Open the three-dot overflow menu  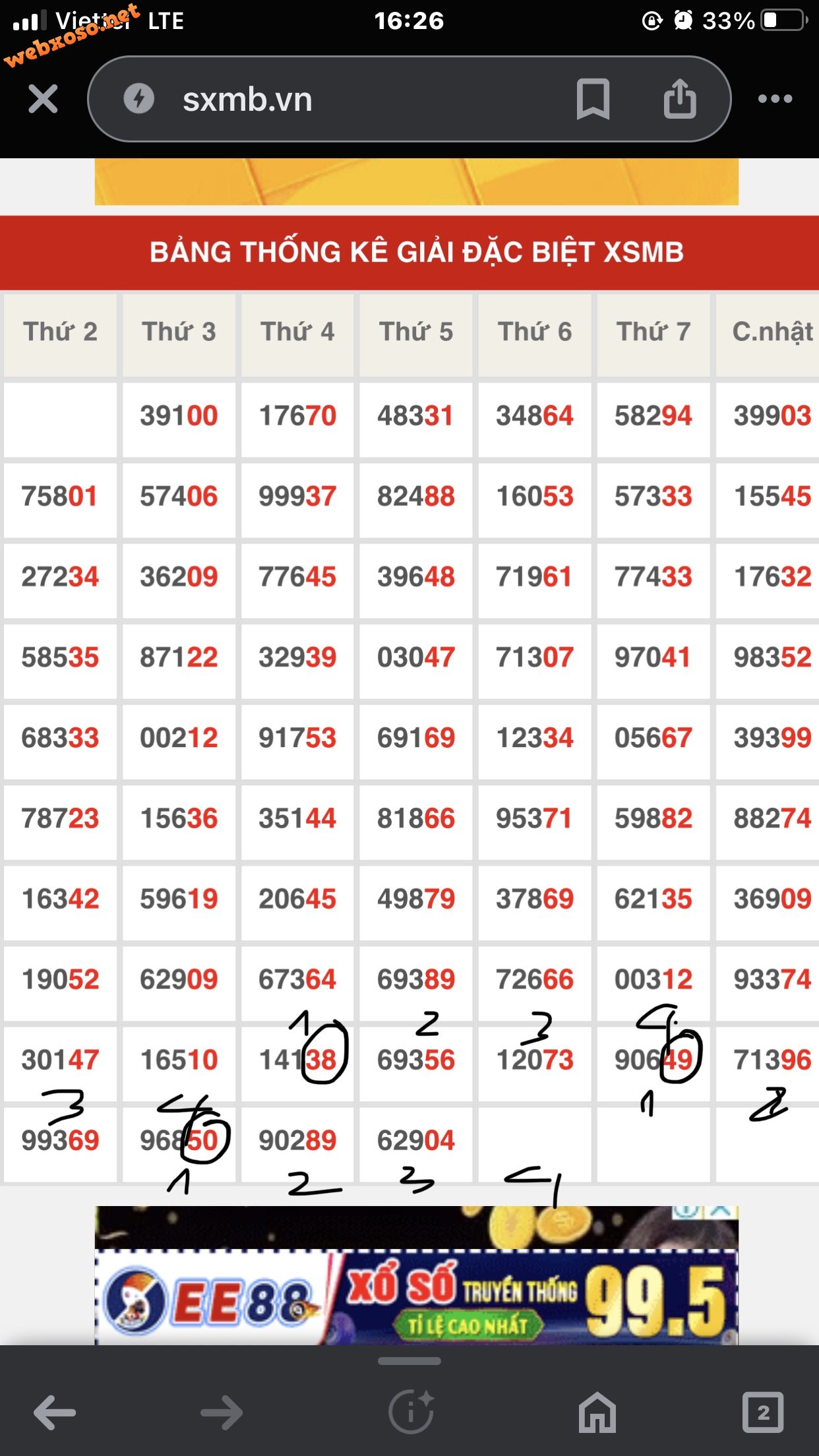pyautogui.click(x=775, y=99)
